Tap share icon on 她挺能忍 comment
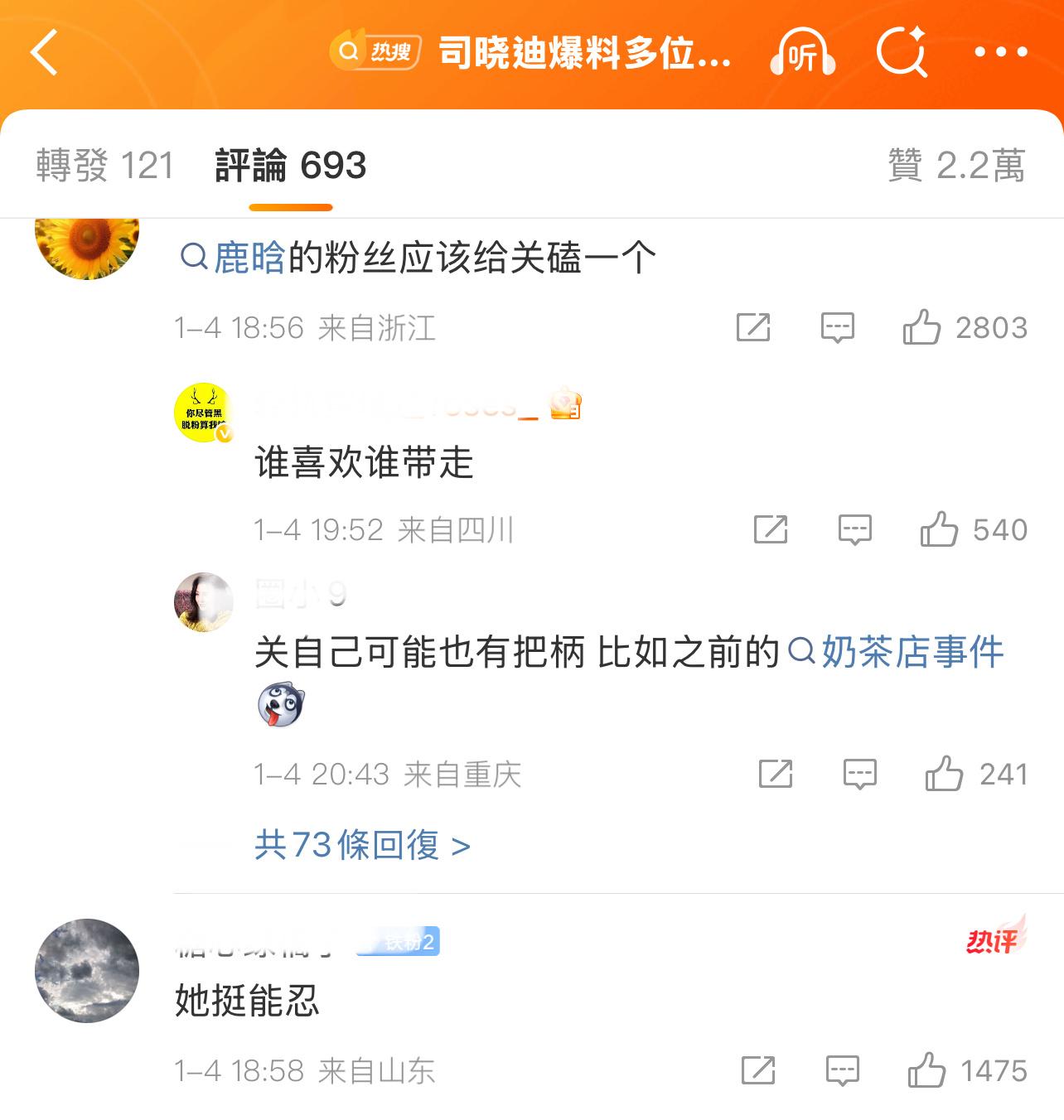The width and height of the screenshot is (1064, 1120). point(759,1070)
